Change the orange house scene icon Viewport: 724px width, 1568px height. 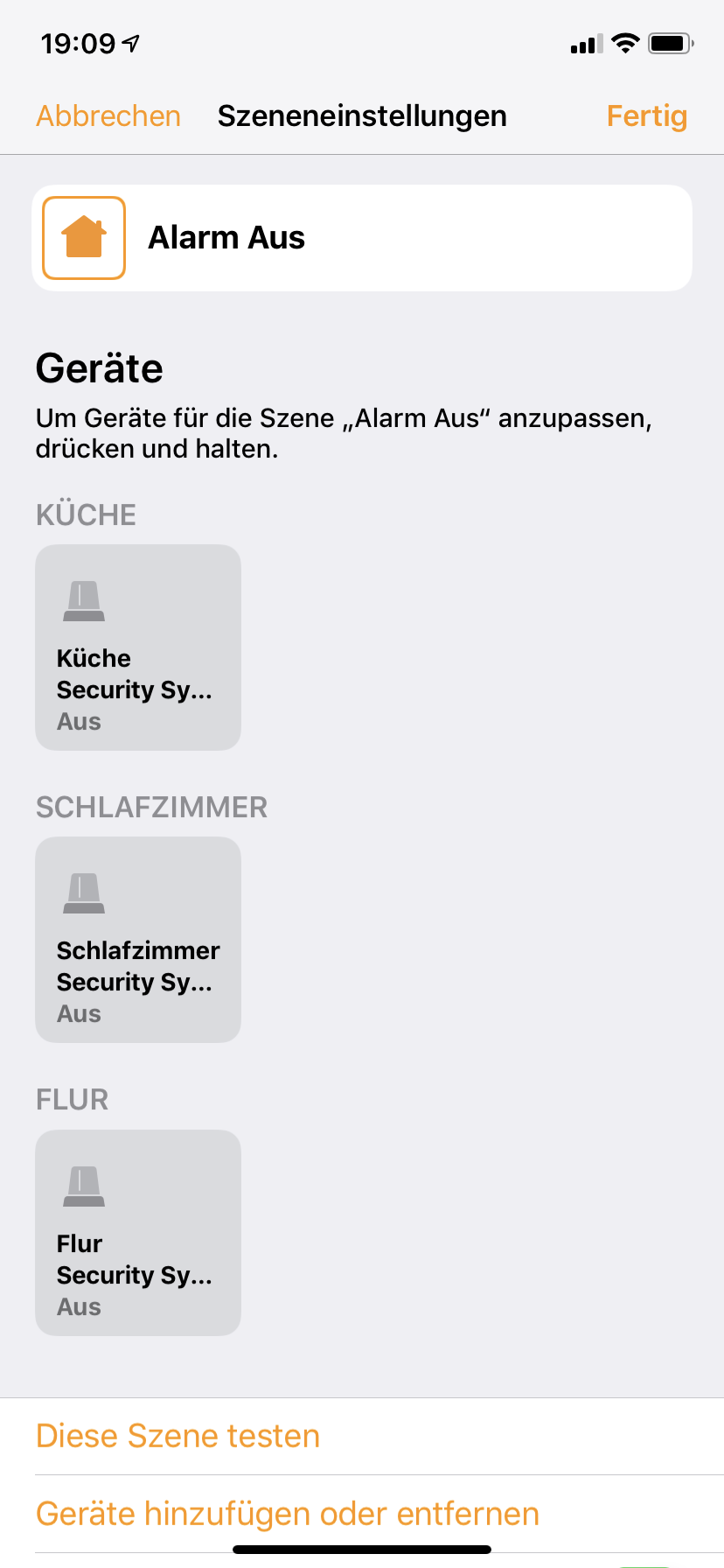pyautogui.click(x=84, y=238)
